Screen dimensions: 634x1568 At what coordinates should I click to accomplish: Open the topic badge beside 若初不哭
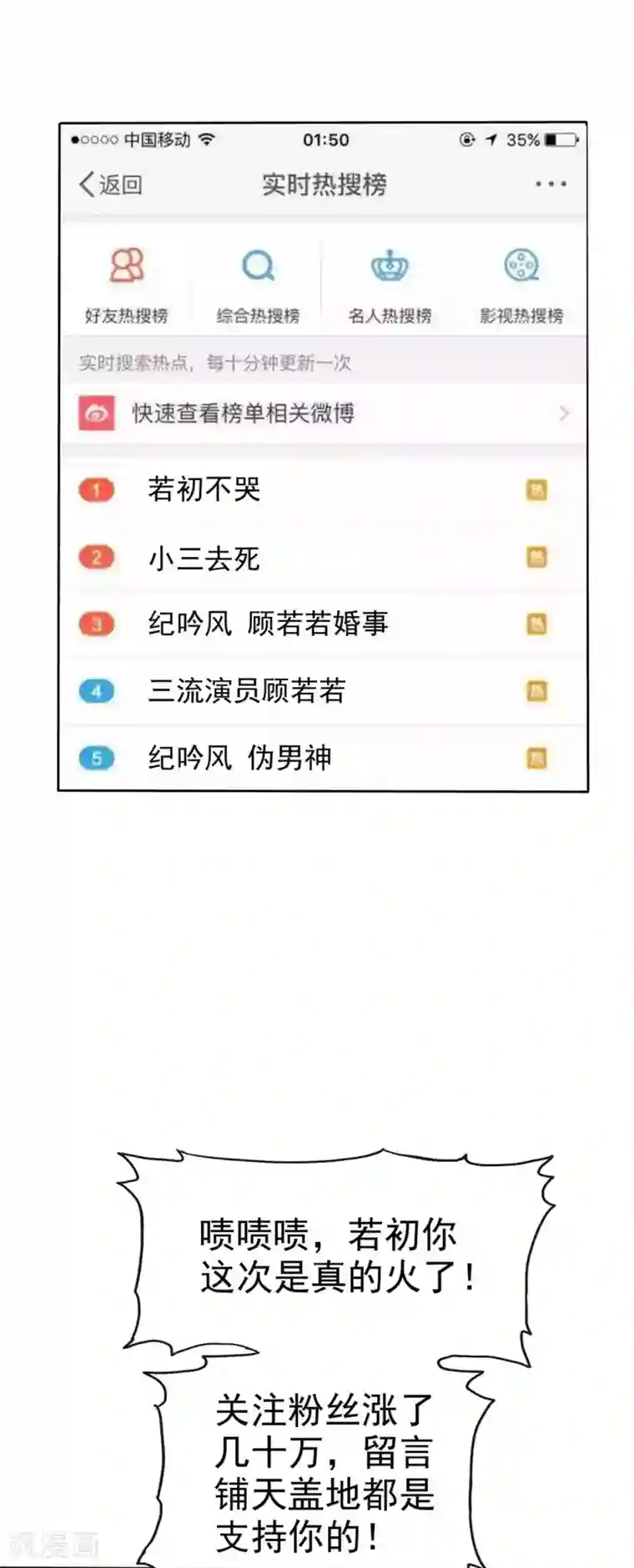pyautogui.click(x=539, y=488)
